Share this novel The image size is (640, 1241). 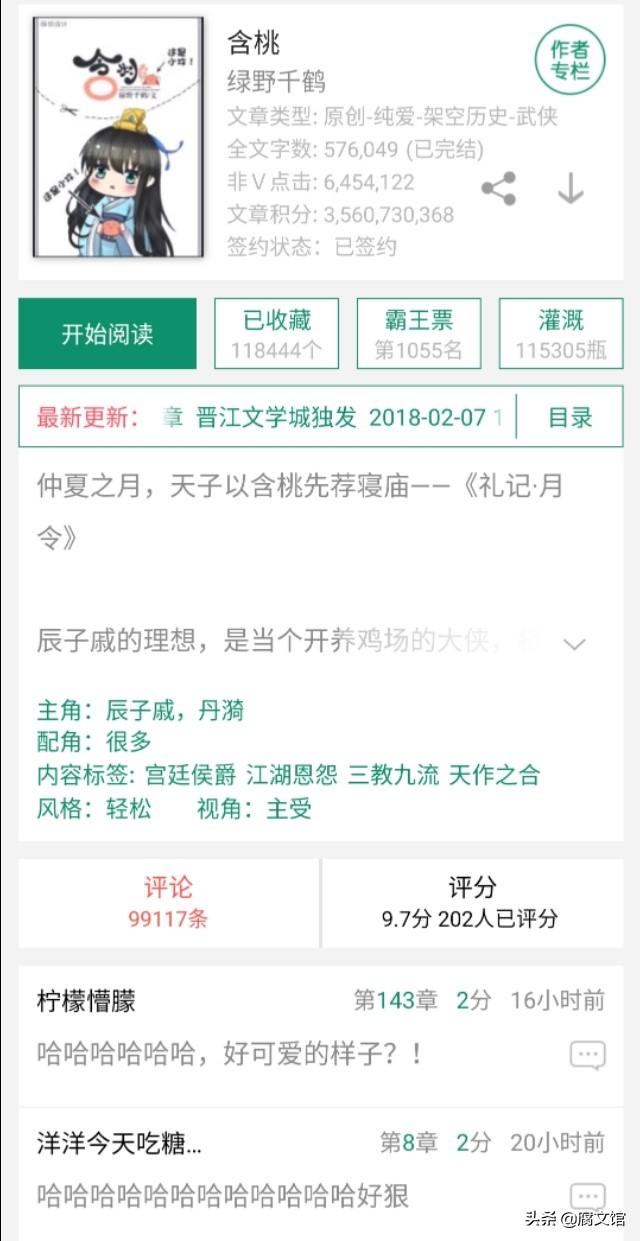[498, 188]
